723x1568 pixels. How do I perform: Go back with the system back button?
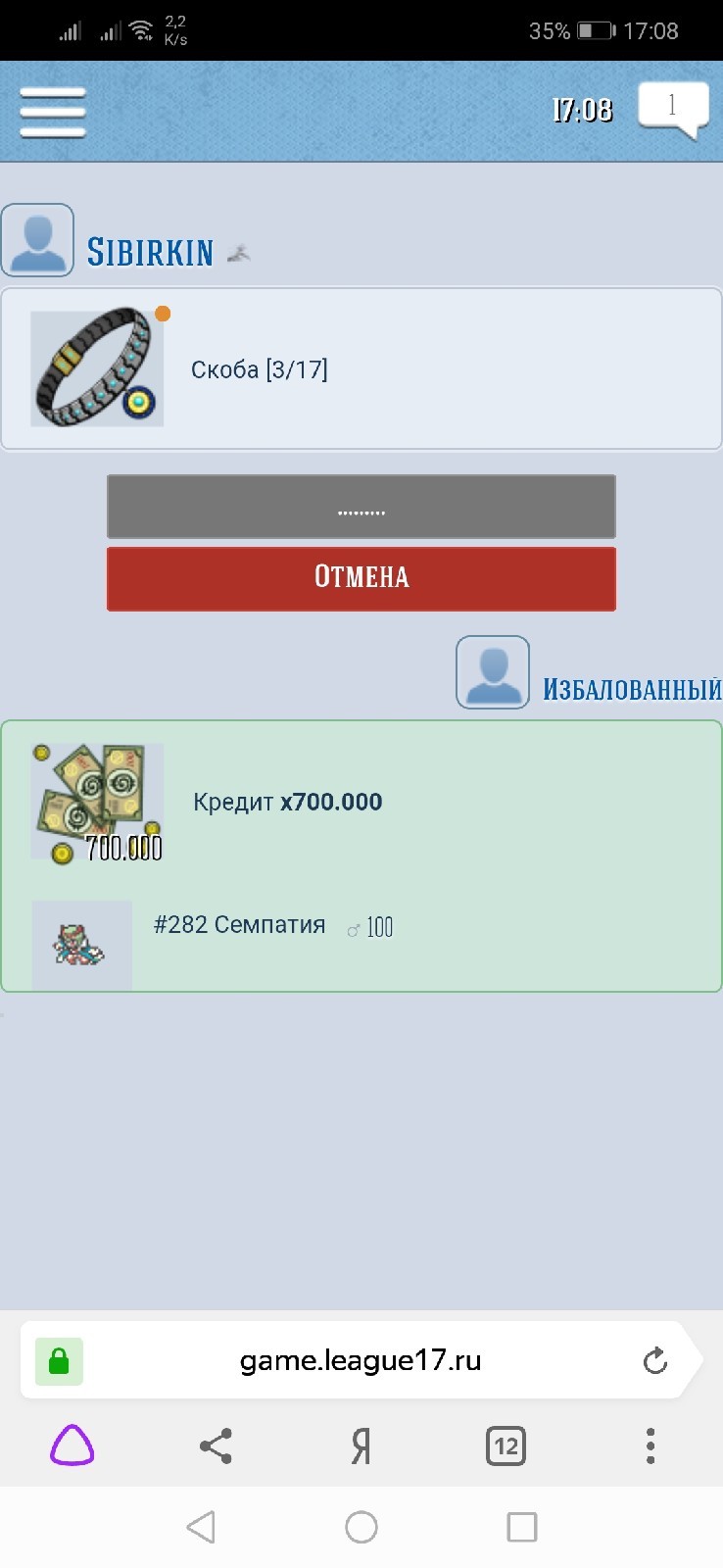click(x=201, y=1526)
